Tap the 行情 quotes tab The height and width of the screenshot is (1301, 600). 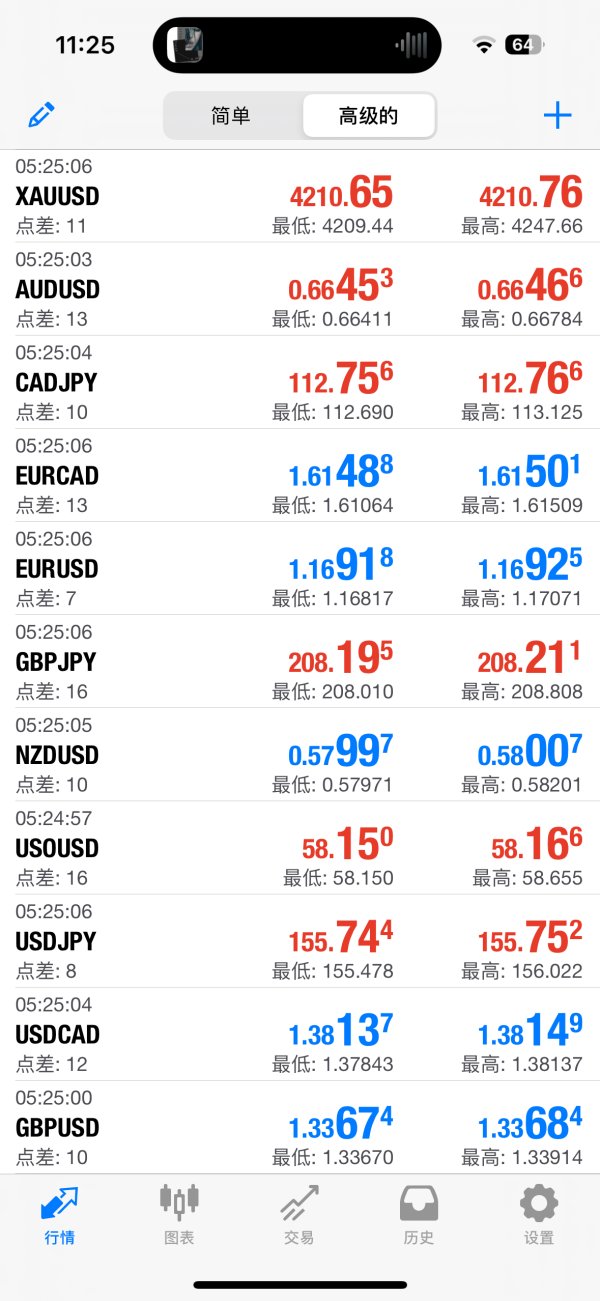60,1214
